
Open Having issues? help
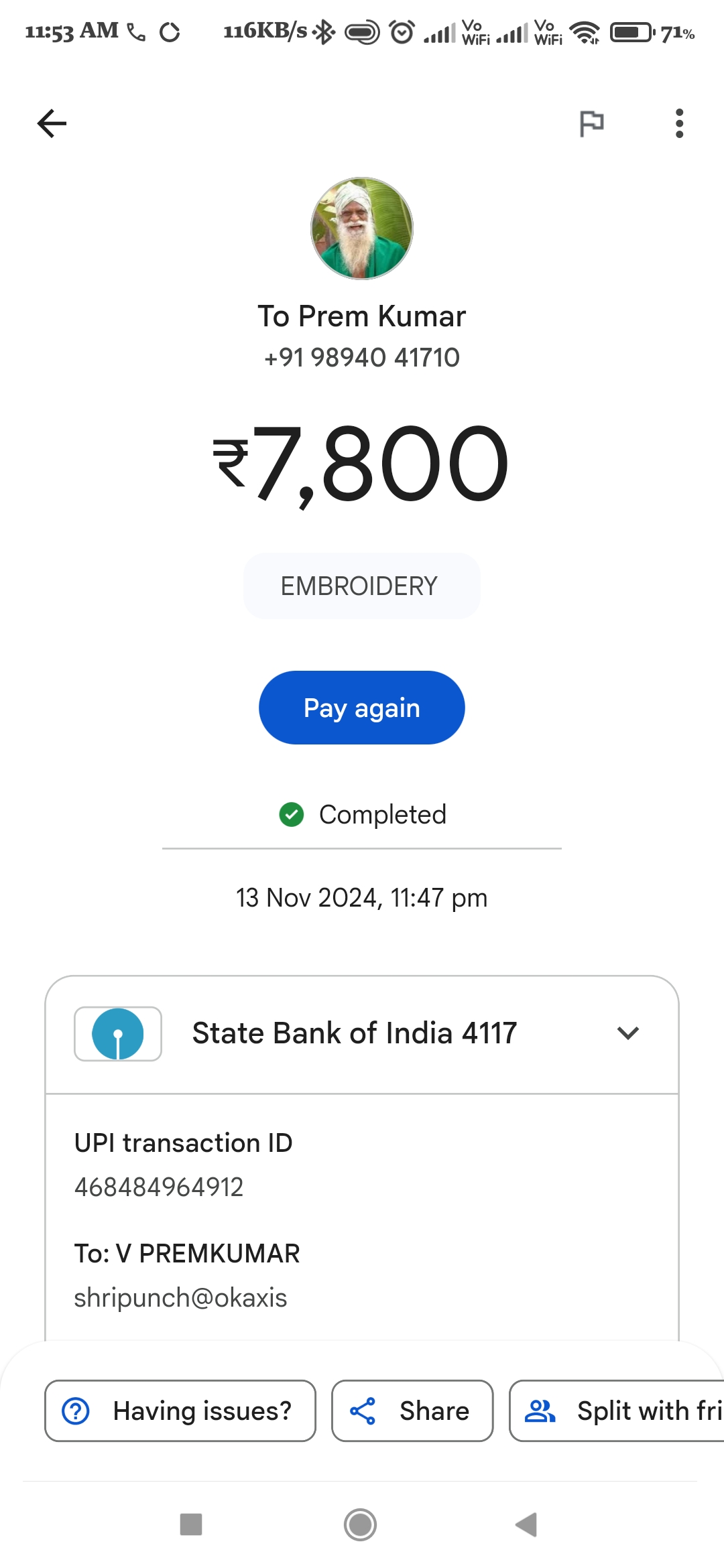pos(180,1411)
